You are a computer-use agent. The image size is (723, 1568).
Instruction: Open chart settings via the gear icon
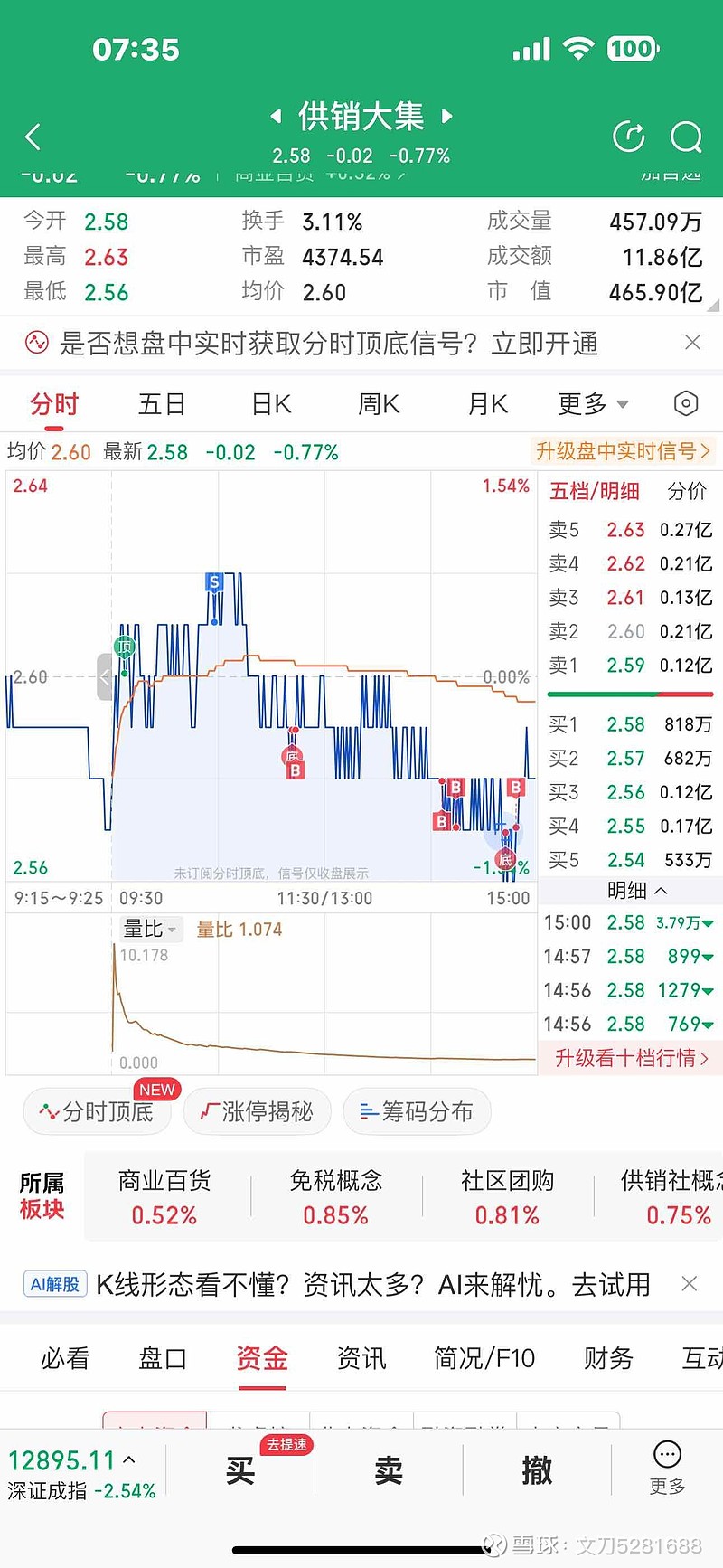click(685, 404)
